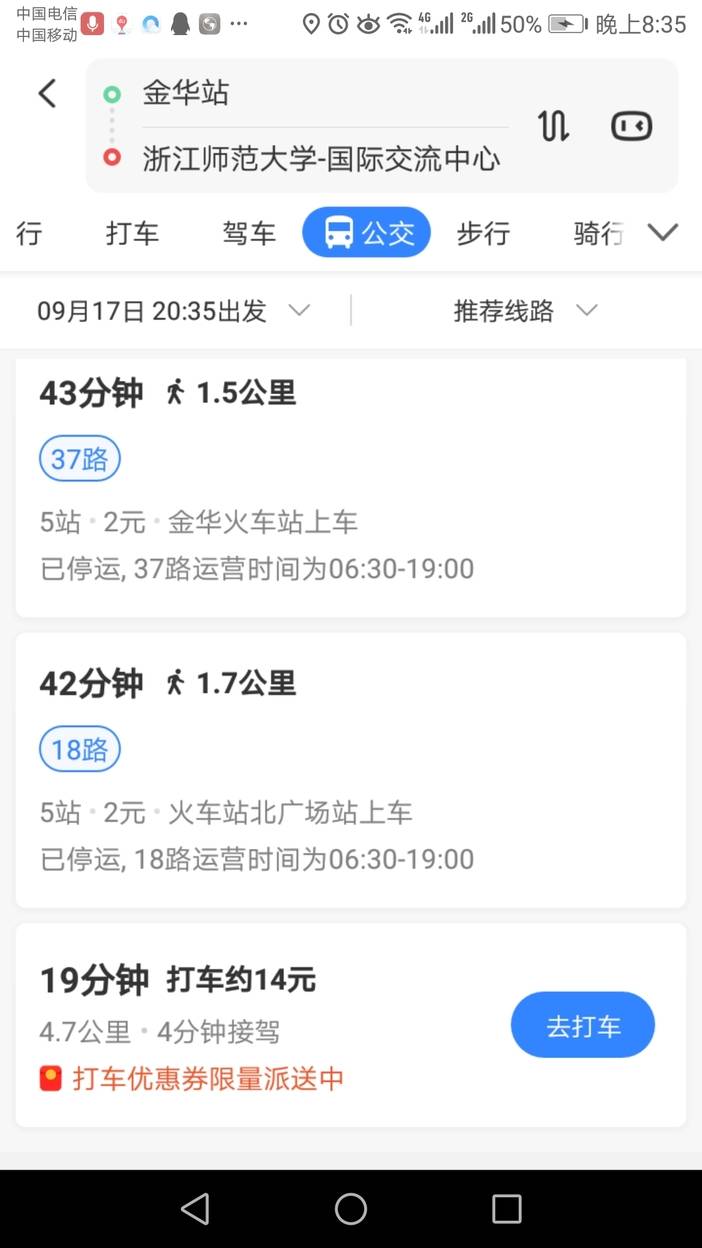Go to the system home screen

click(351, 1209)
